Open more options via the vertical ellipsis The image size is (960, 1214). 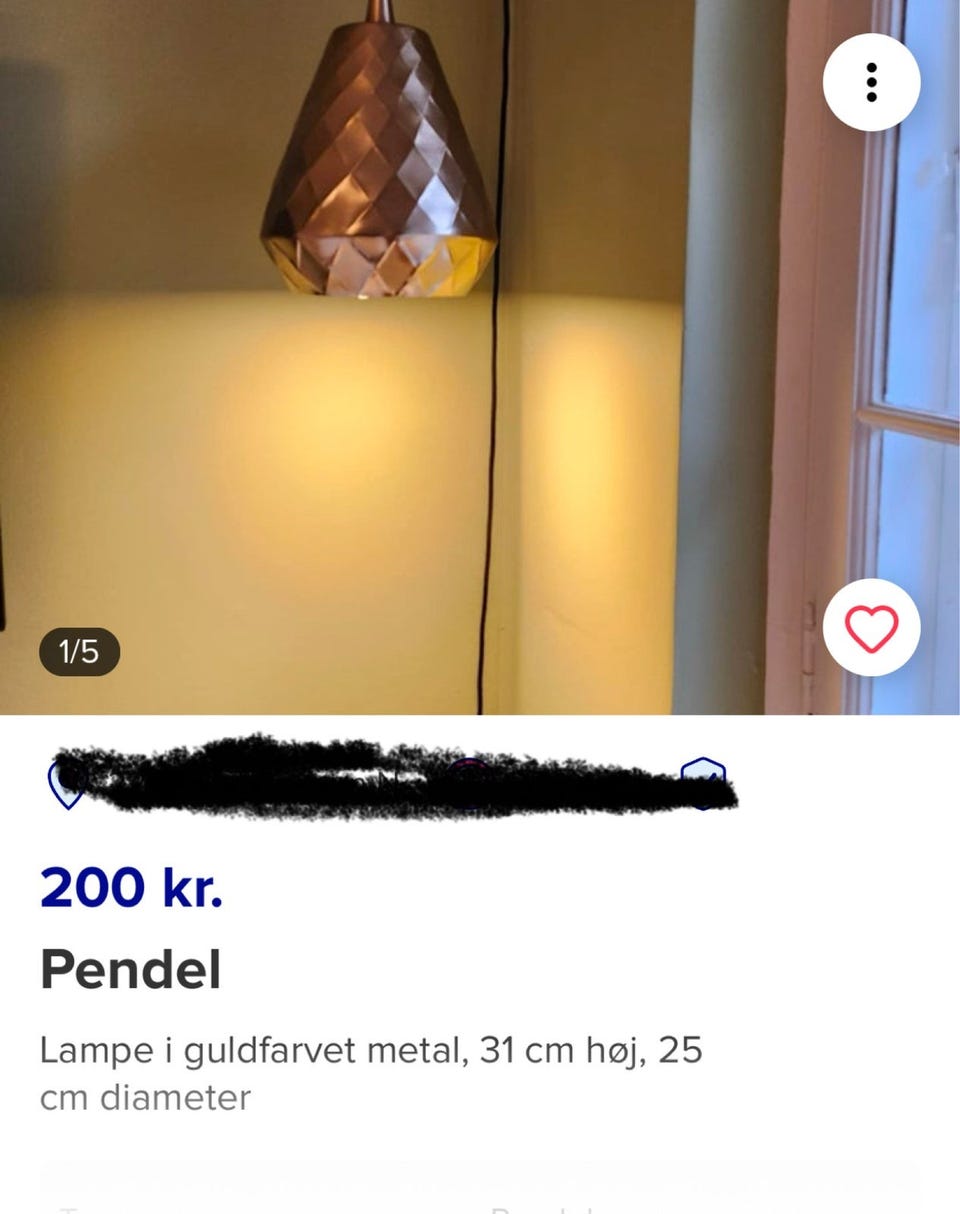[x=871, y=82]
